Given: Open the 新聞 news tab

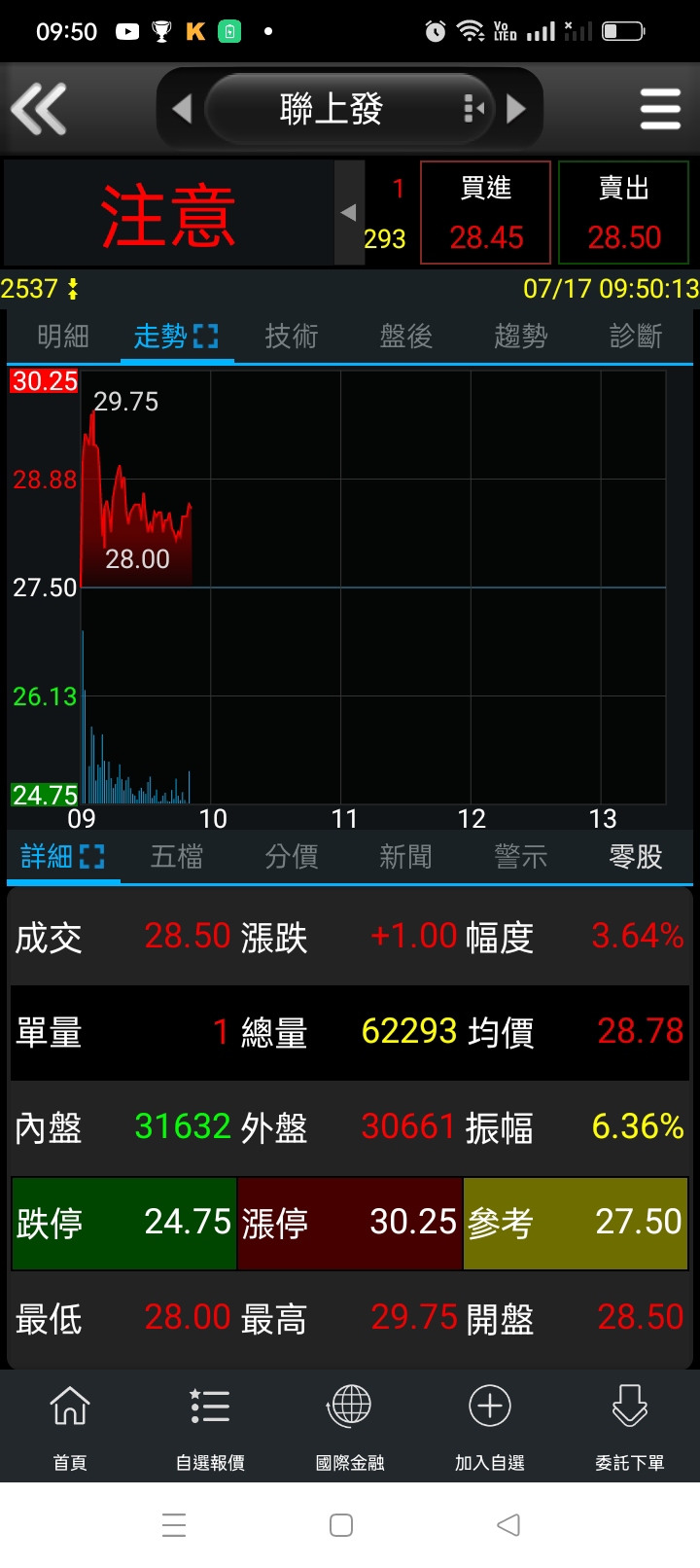Looking at the screenshot, I should [406, 857].
